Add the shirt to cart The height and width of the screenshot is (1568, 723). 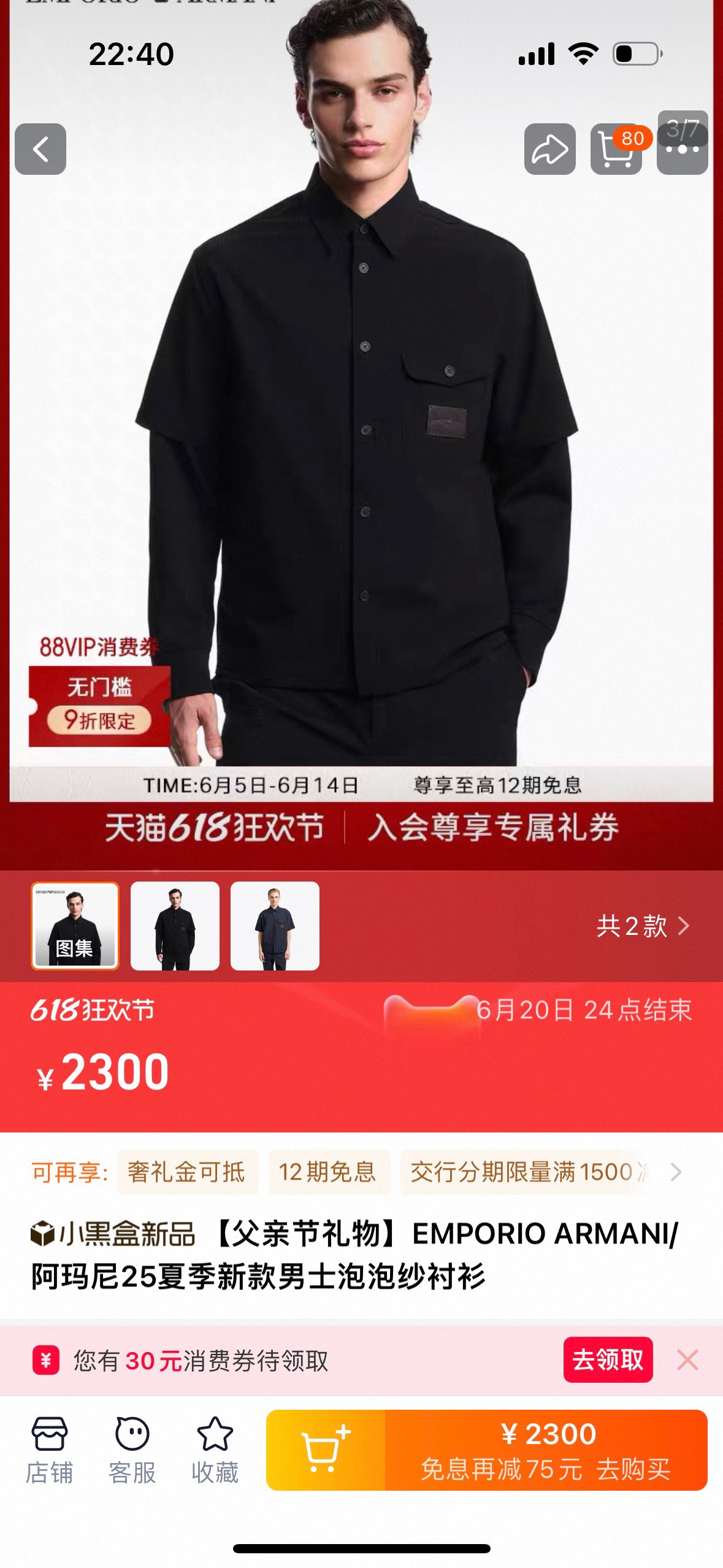(326, 1450)
